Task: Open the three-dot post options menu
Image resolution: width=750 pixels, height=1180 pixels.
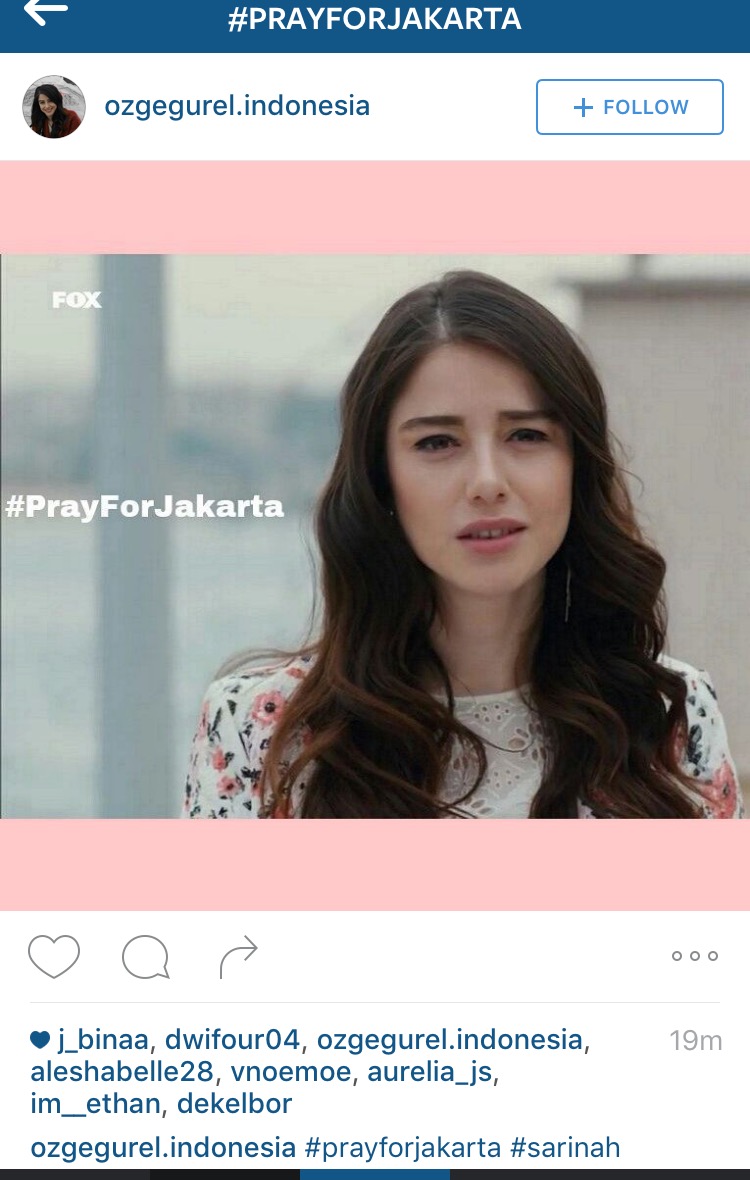Action: (695, 956)
